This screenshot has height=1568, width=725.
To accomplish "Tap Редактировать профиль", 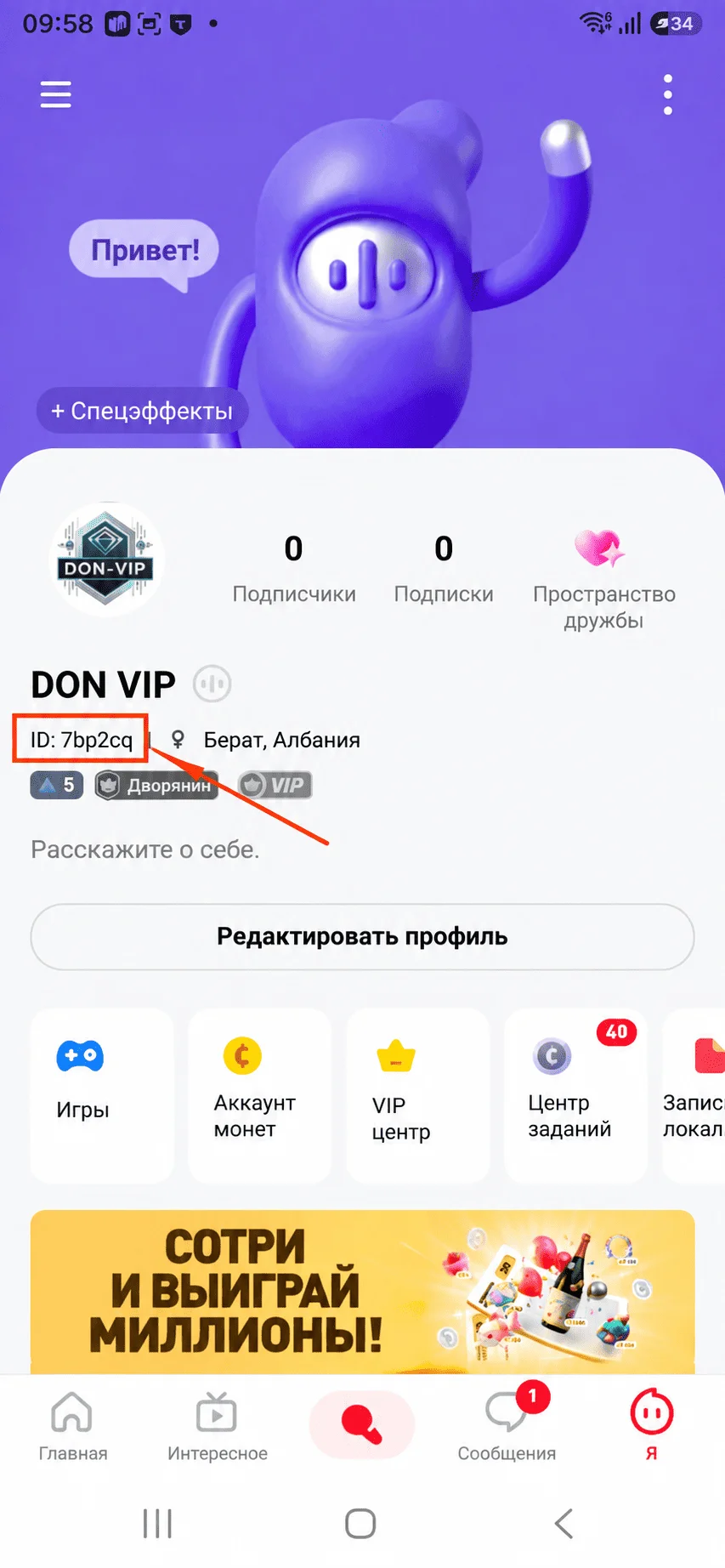I will coord(362,936).
